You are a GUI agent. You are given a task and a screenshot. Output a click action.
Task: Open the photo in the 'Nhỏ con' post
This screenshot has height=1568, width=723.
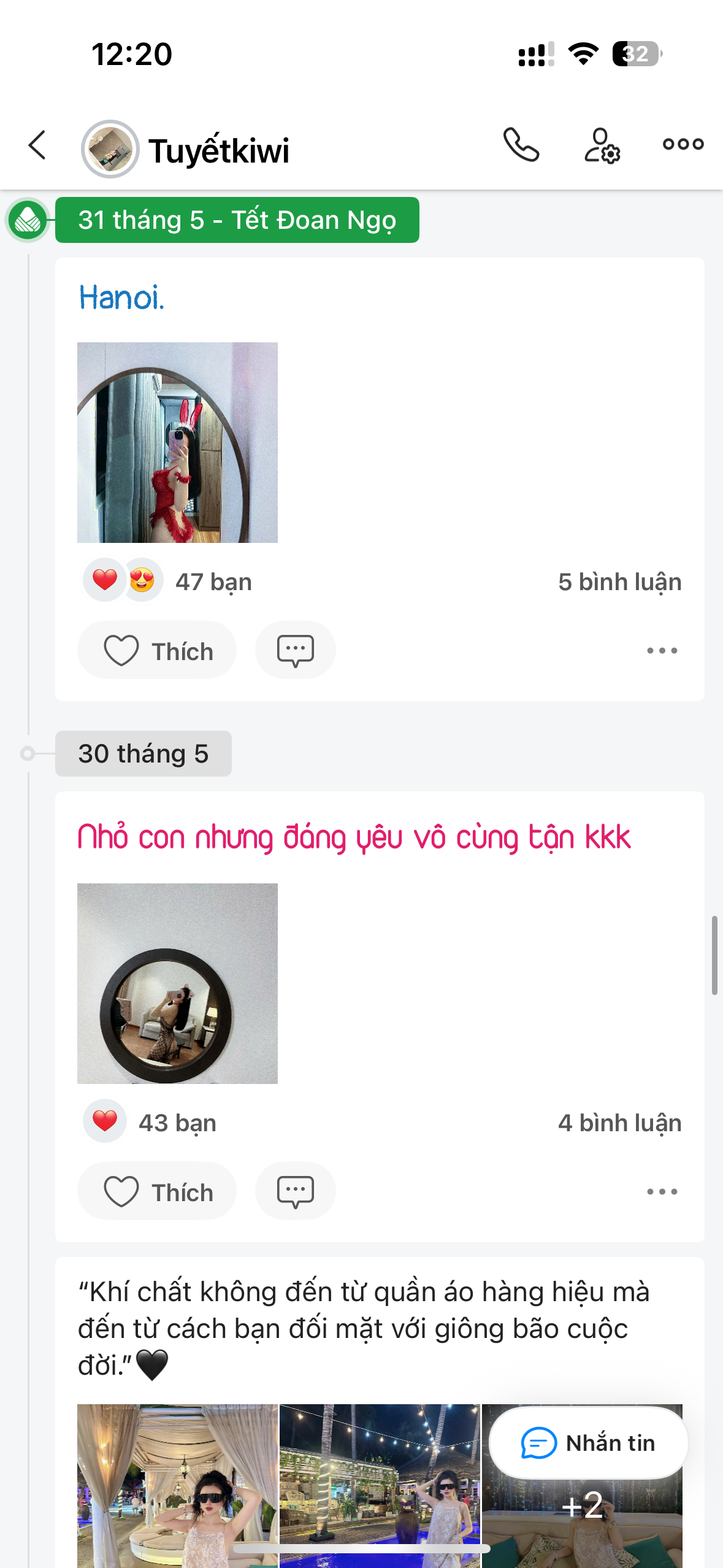point(177,983)
